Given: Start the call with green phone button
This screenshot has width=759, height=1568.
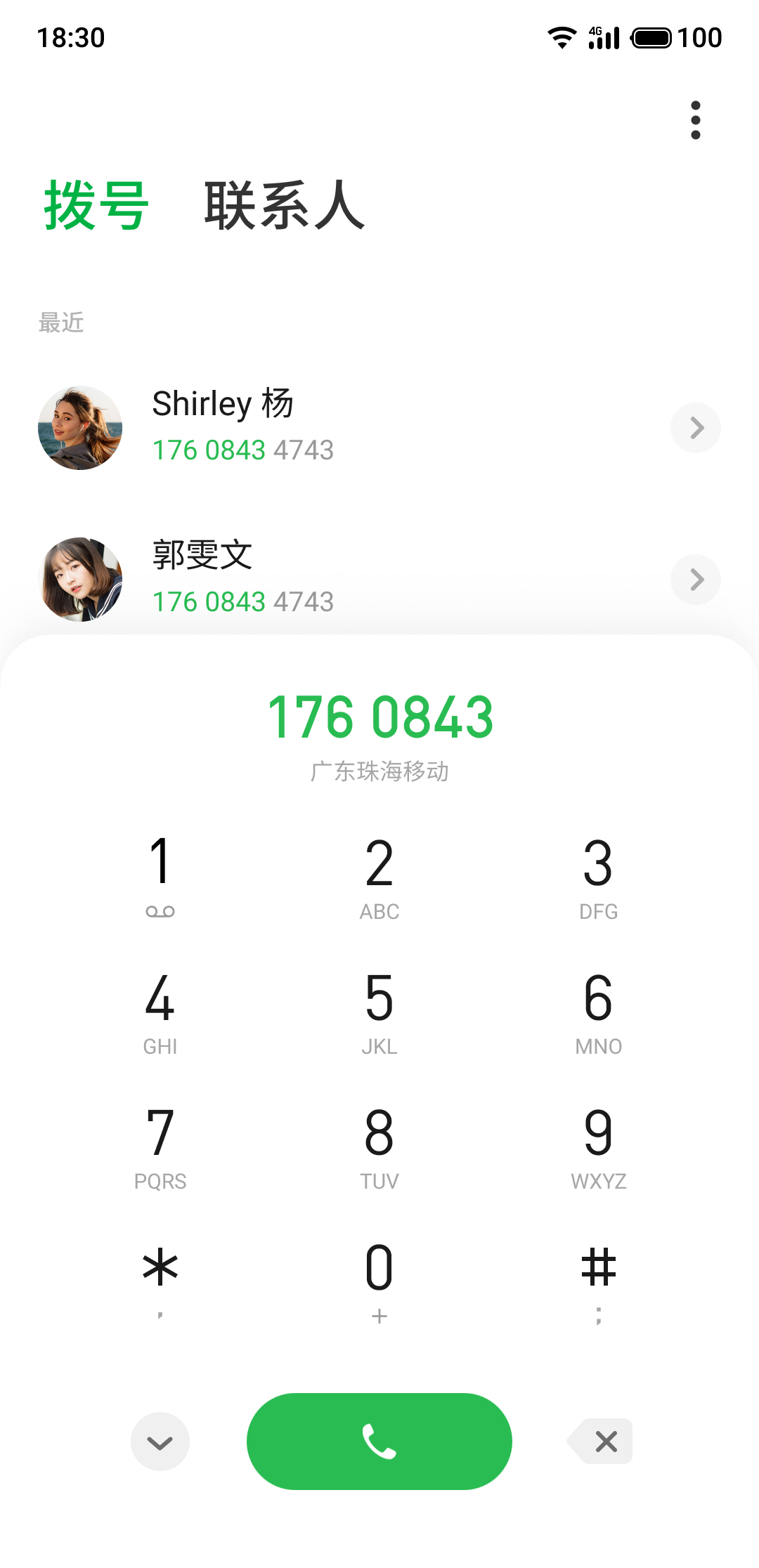Looking at the screenshot, I should click(x=379, y=1442).
